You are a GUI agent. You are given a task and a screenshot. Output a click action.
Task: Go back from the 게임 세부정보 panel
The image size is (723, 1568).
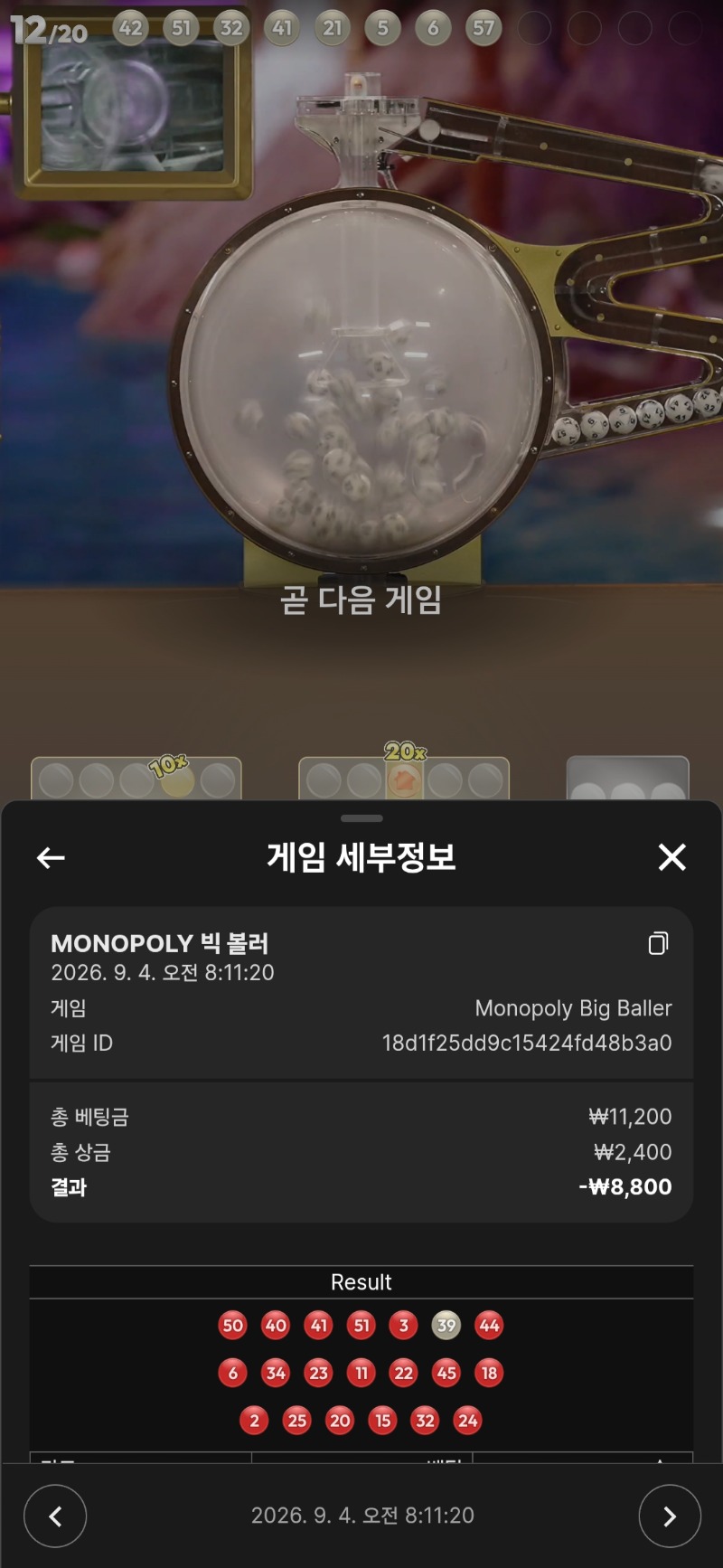coord(51,857)
